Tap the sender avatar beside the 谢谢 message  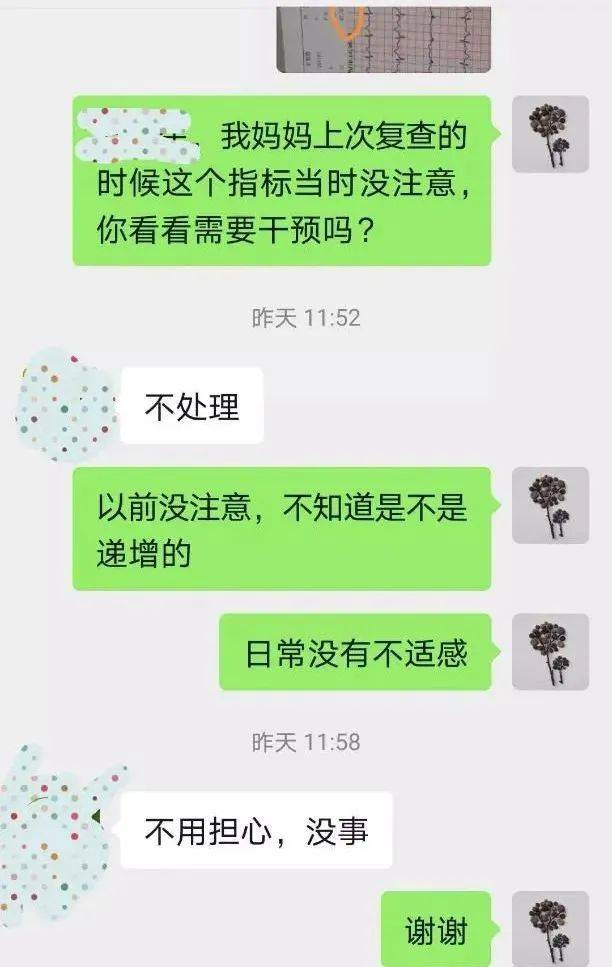tap(550, 928)
